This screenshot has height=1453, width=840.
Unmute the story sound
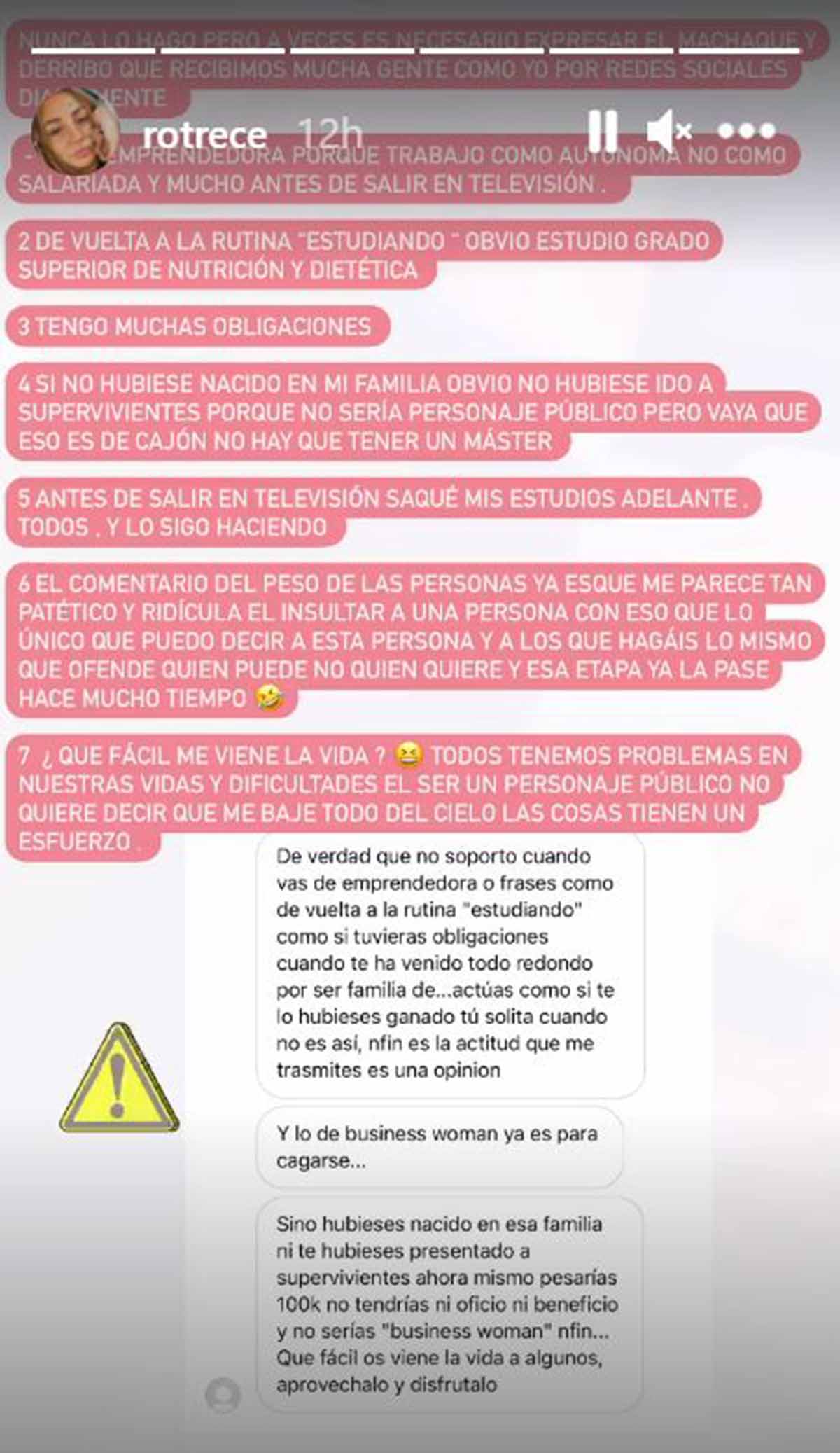click(x=670, y=131)
